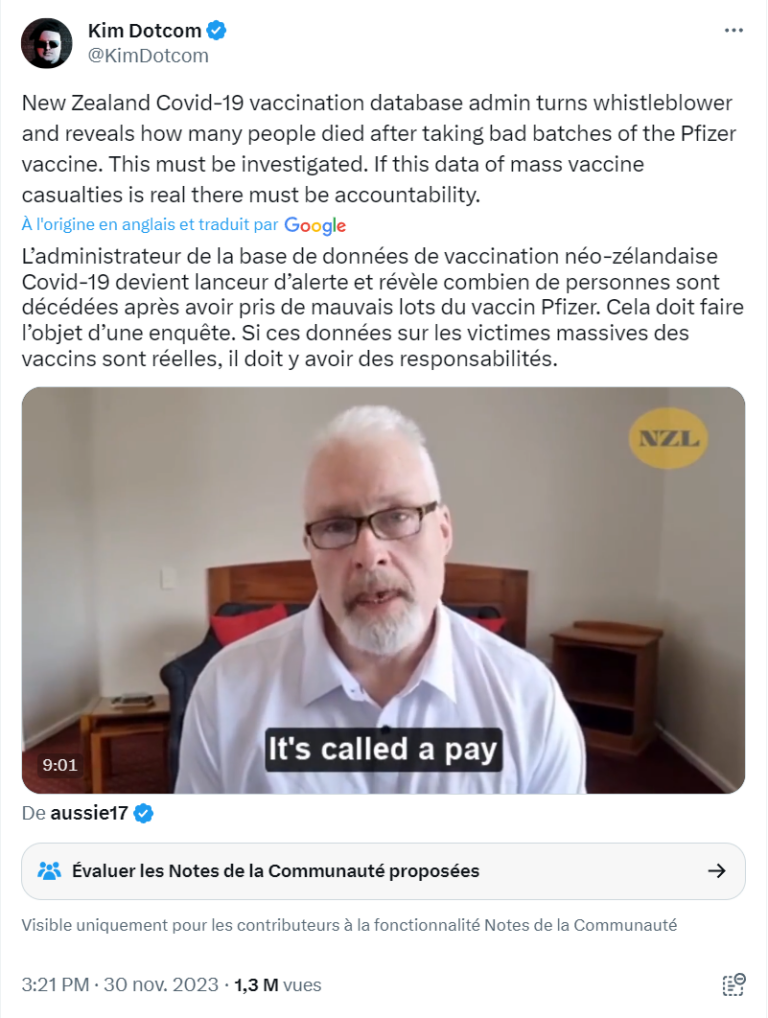Open the @KimDotcom handle

pos(148,56)
